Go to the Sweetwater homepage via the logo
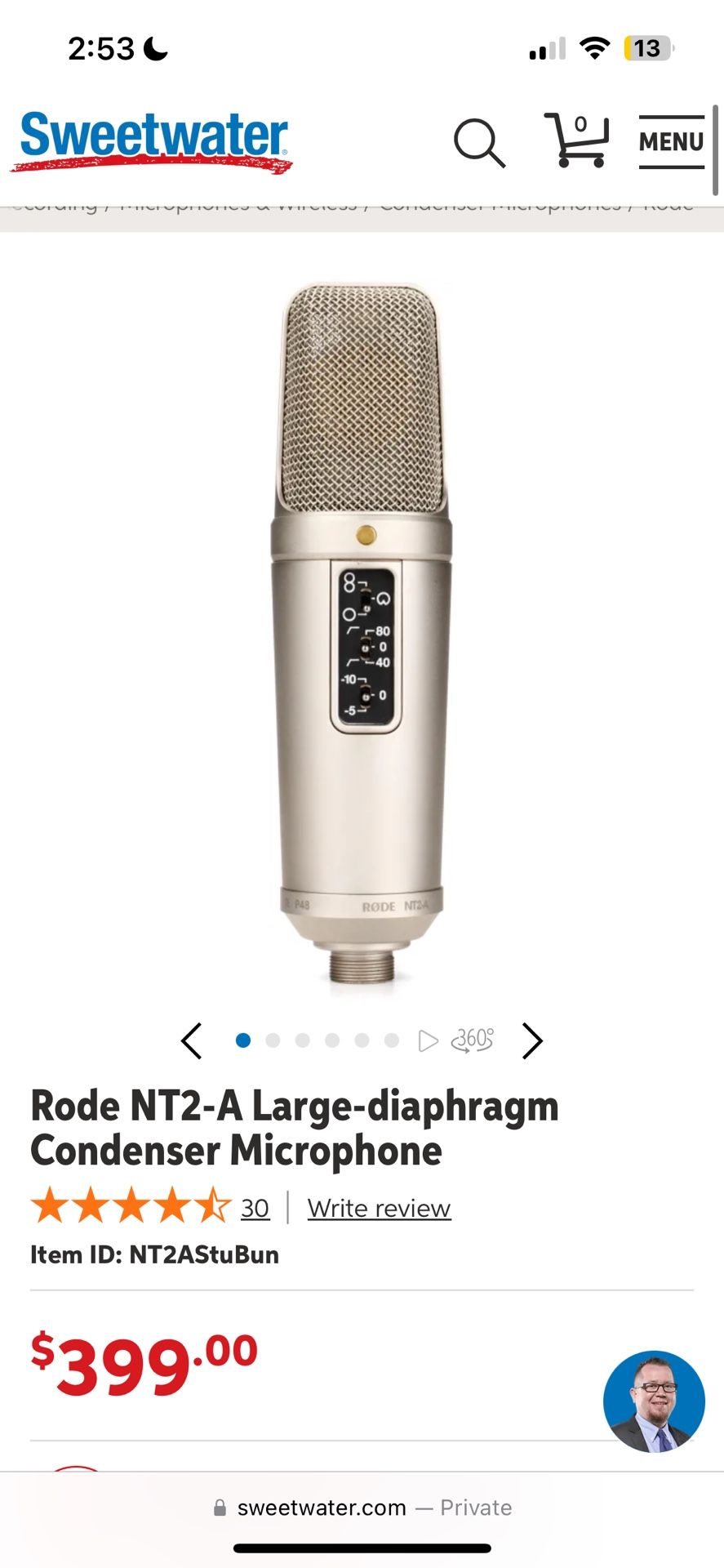Screen dimensions: 724x1568 click(153, 141)
